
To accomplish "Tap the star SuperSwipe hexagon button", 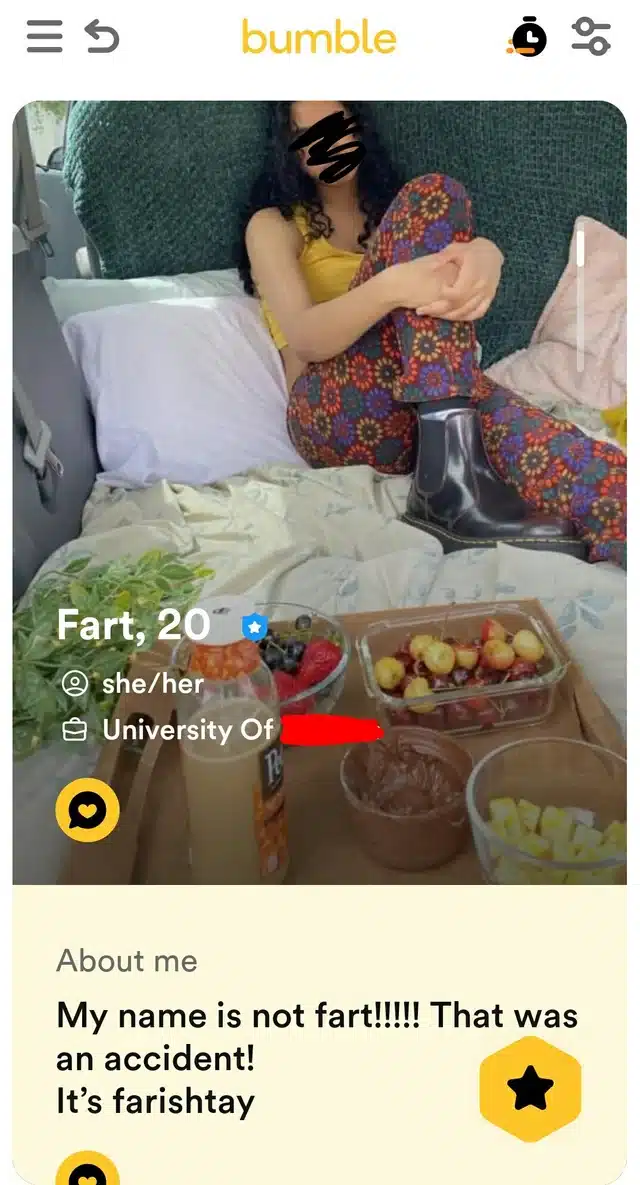I will (530, 1089).
